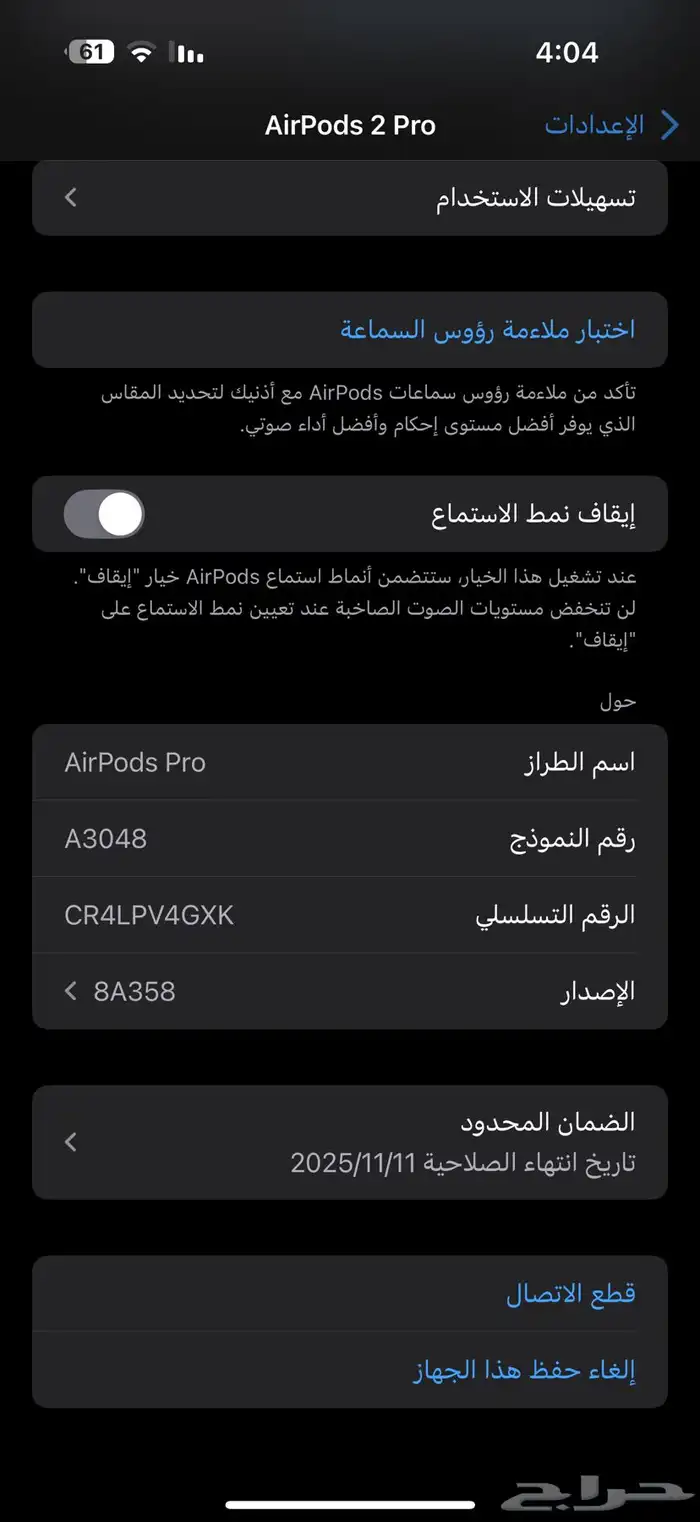The height and width of the screenshot is (1522, 700).
Task: Open تسهيلات الاستخدام accessibility row
Action: [350, 197]
